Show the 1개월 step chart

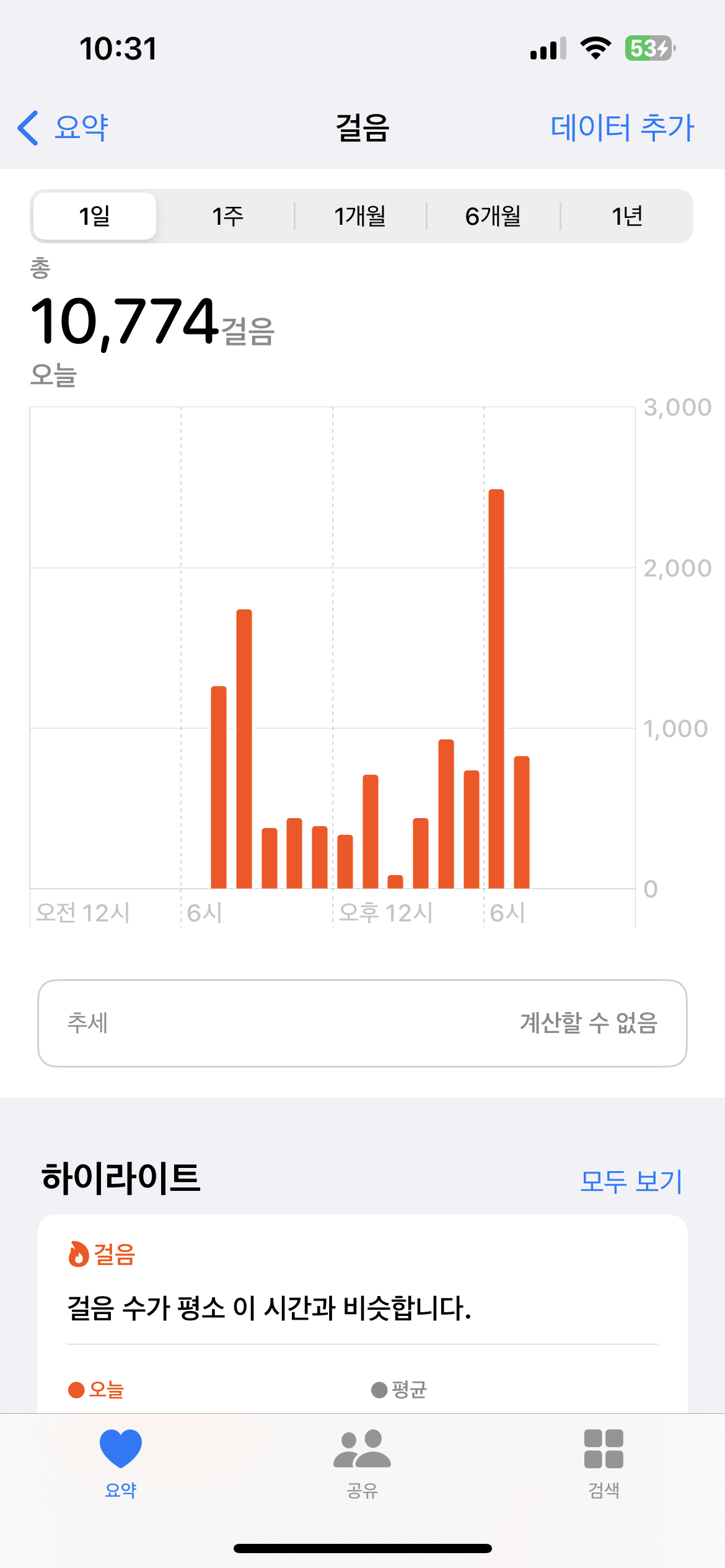tap(360, 216)
